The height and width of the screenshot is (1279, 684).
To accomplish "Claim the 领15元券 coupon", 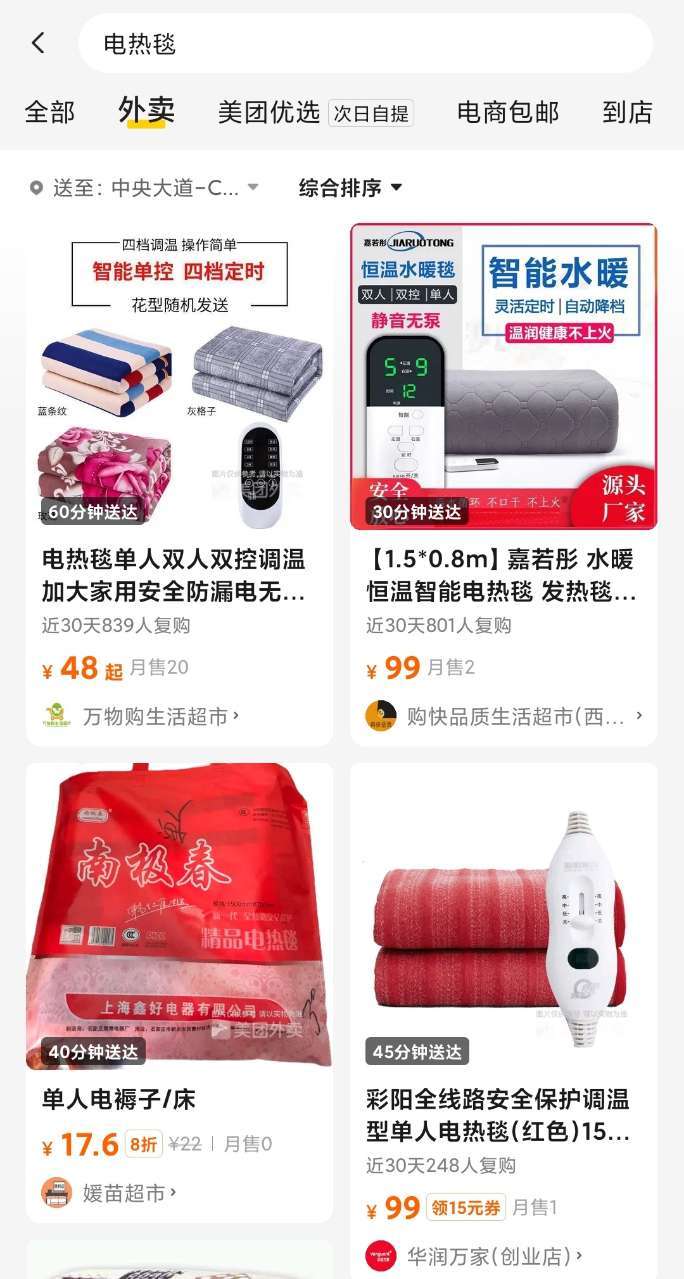I will (466, 1208).
